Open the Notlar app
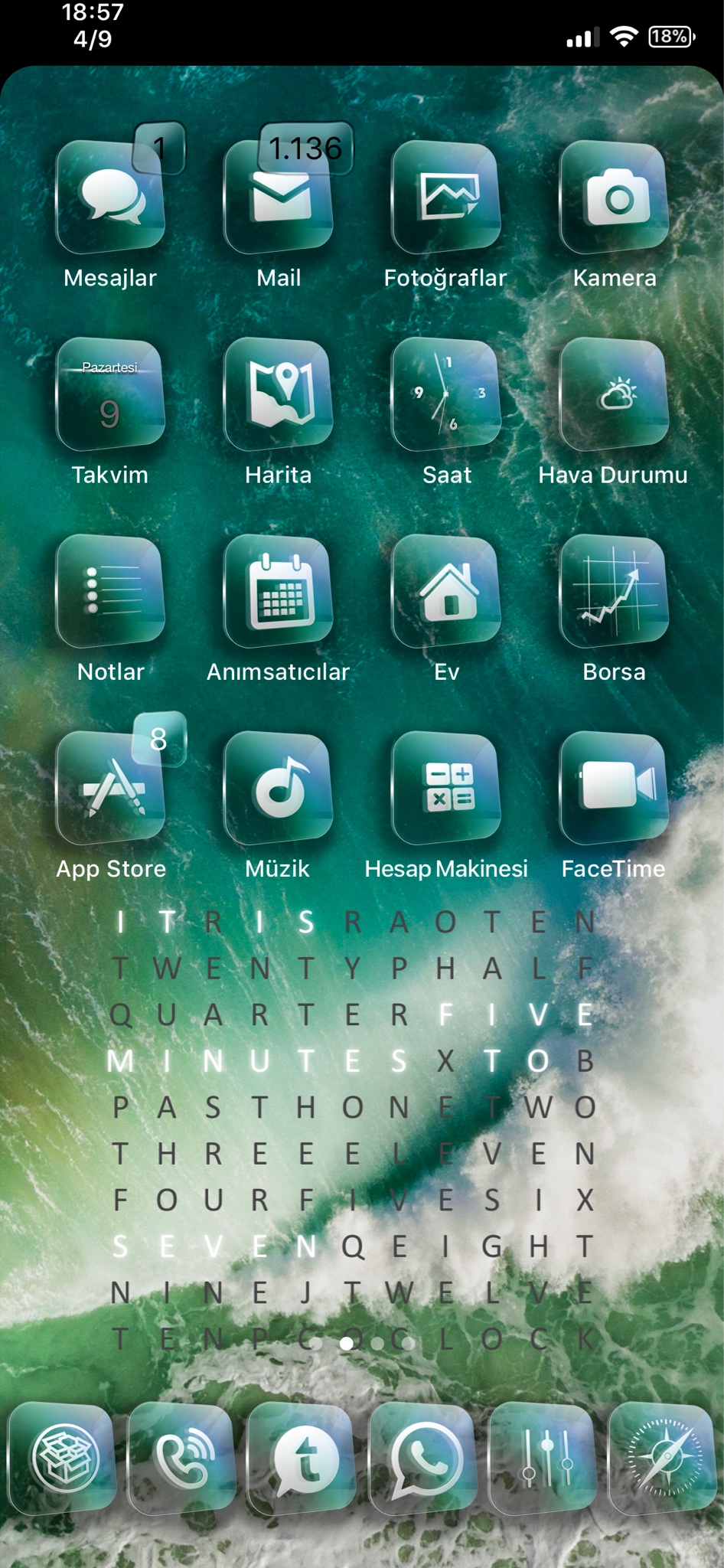This screenshot has height=1568, width=724. [111, 592]
